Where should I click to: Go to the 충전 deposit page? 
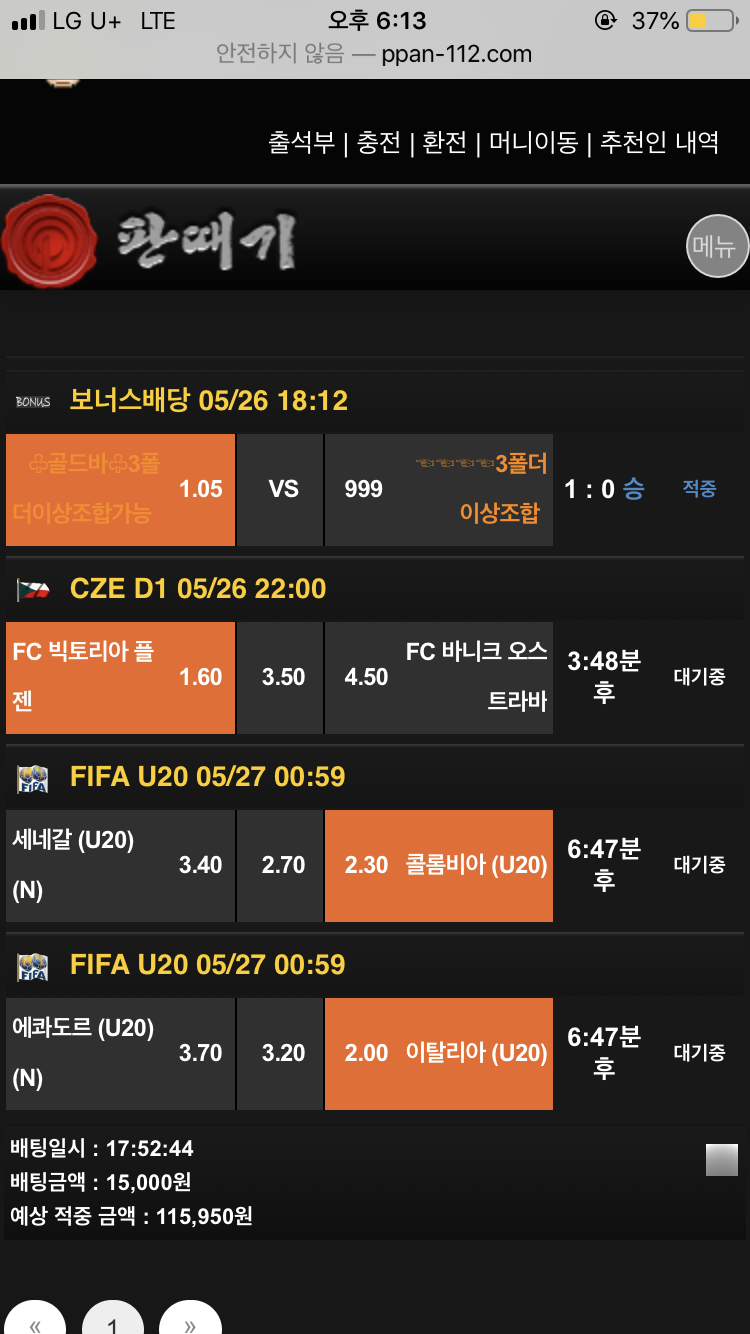(x=378, y=142)
